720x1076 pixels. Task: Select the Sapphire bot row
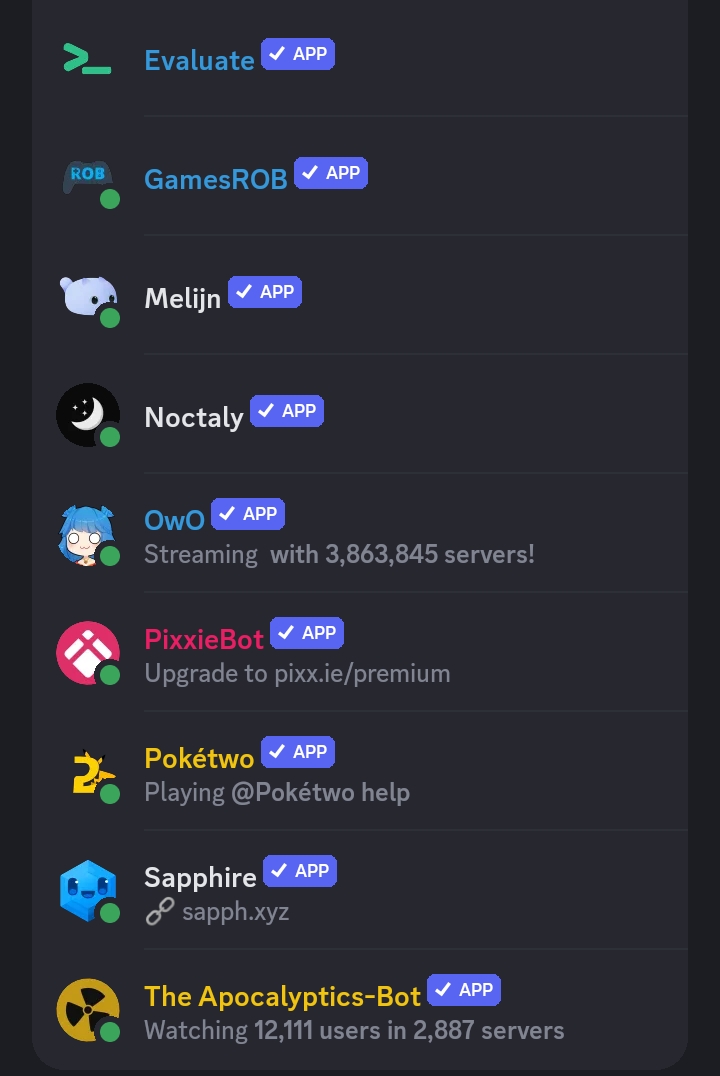[200, 877]
